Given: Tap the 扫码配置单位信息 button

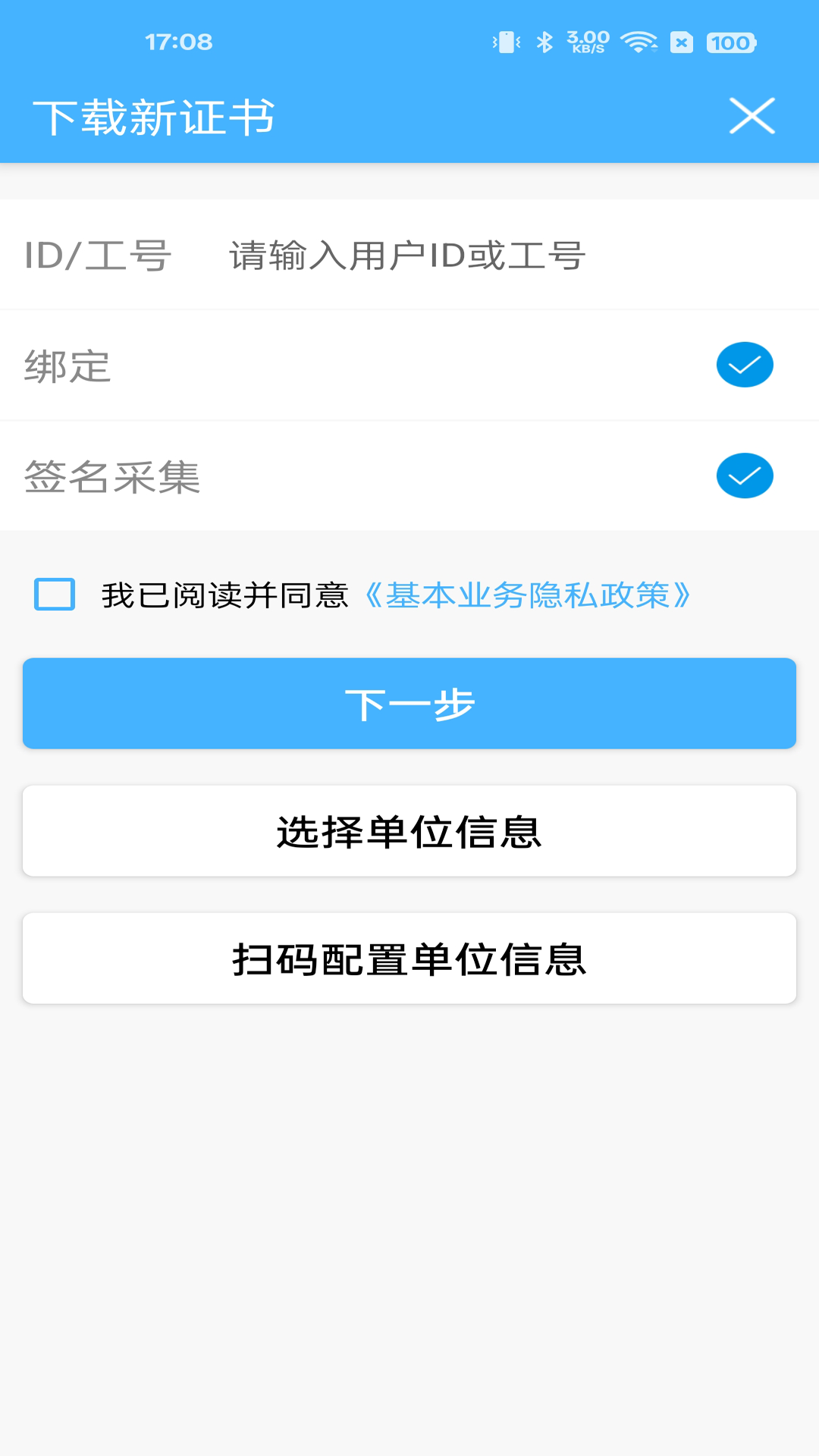Looking at the screenshot, I should click(x=409, y=958).
